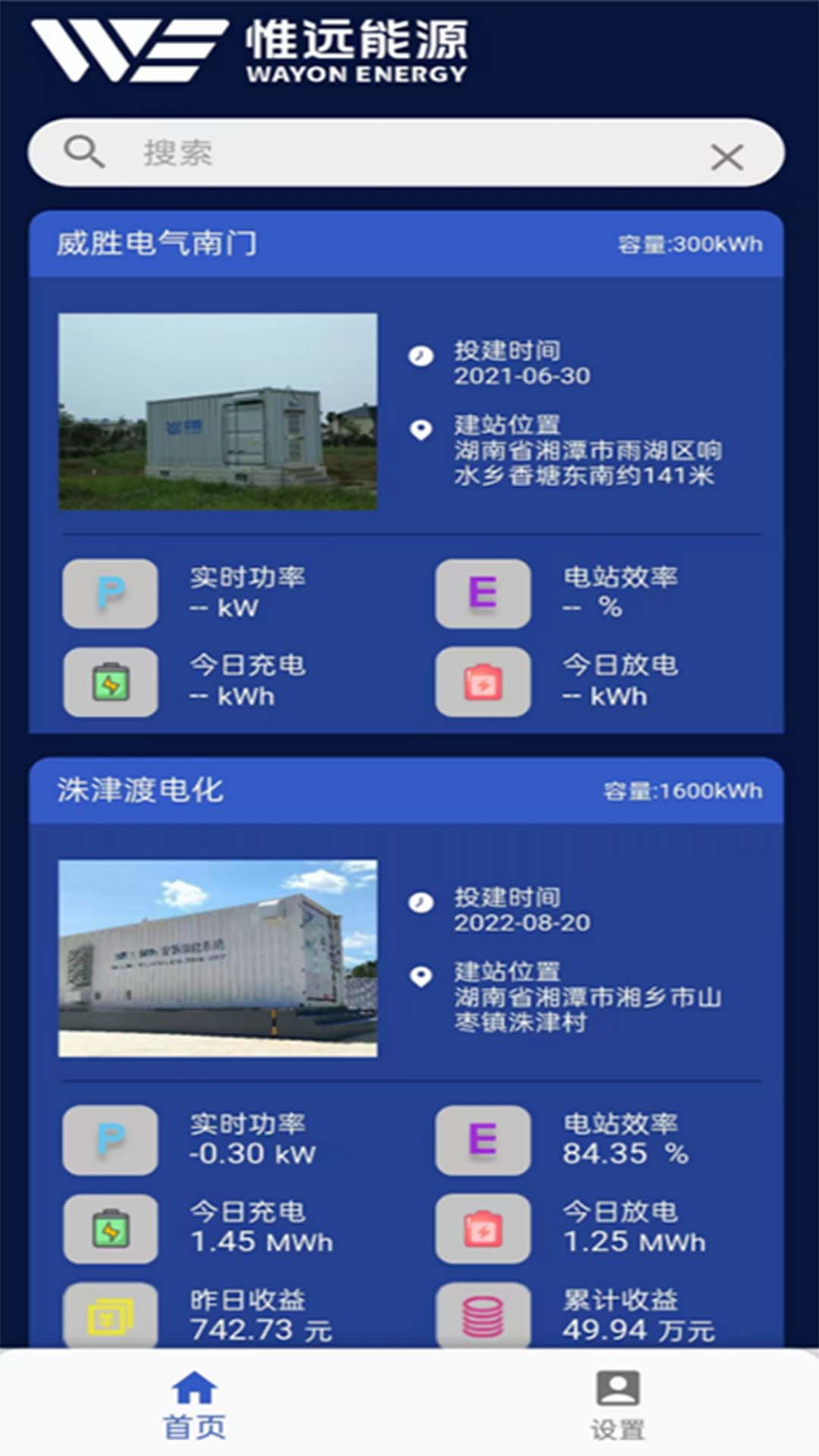This screenshot has width=819, height=1456.
Task: Click the 电站效率 E icon showing 84.35%
Action: 483,1142
